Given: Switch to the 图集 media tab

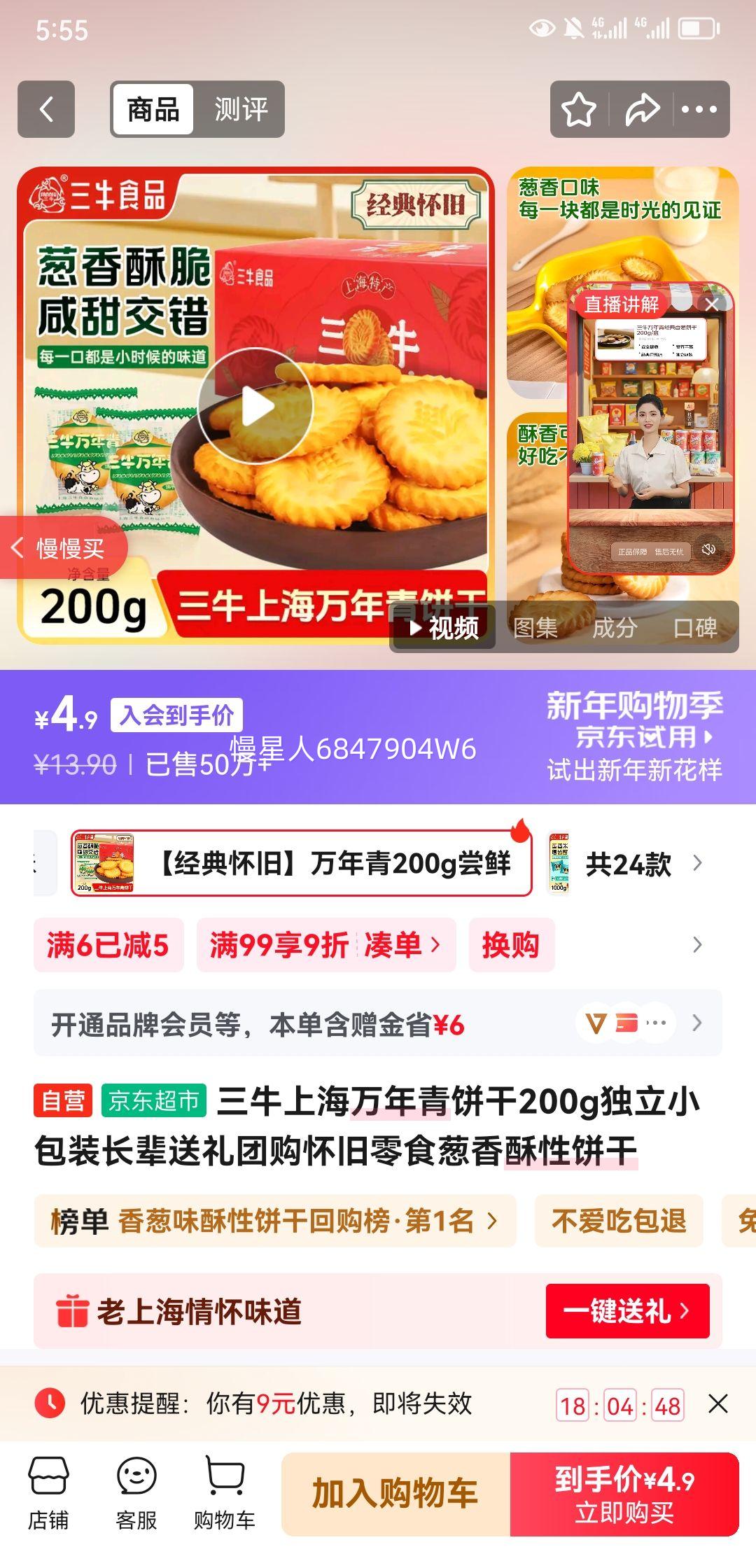Looking at the screenshot, I should tap(536, 629).
